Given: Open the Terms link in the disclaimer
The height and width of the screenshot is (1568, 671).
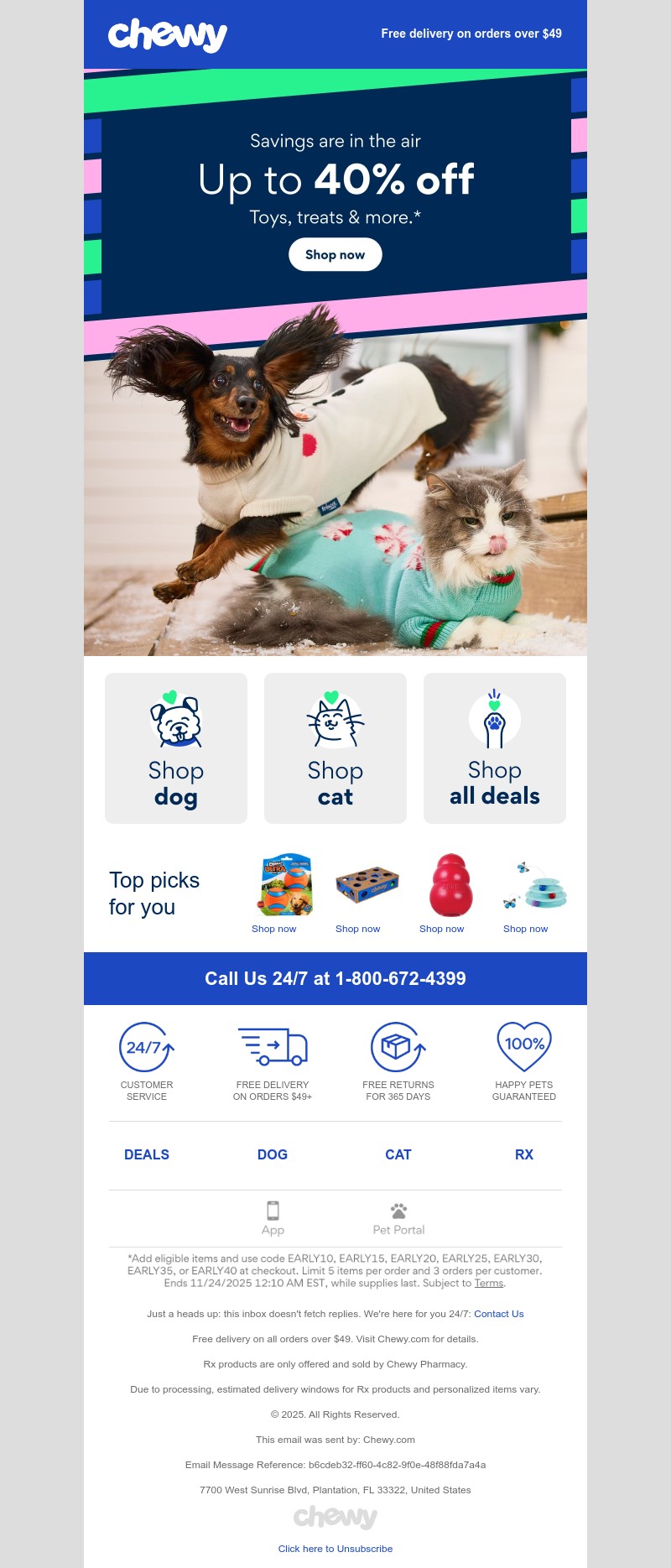Looking at the screenshot, I should point(489,1283).
